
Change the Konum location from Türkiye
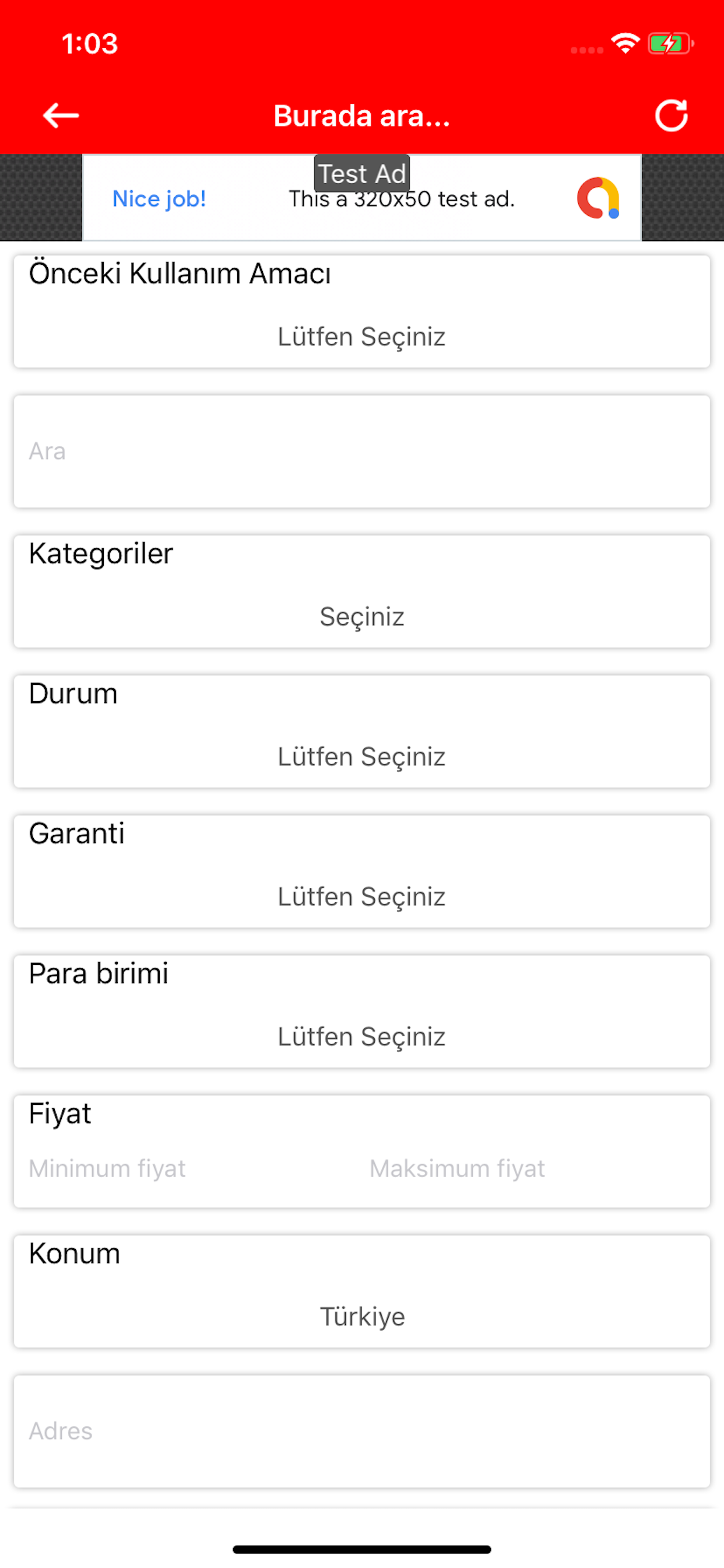click(361, 1315)
